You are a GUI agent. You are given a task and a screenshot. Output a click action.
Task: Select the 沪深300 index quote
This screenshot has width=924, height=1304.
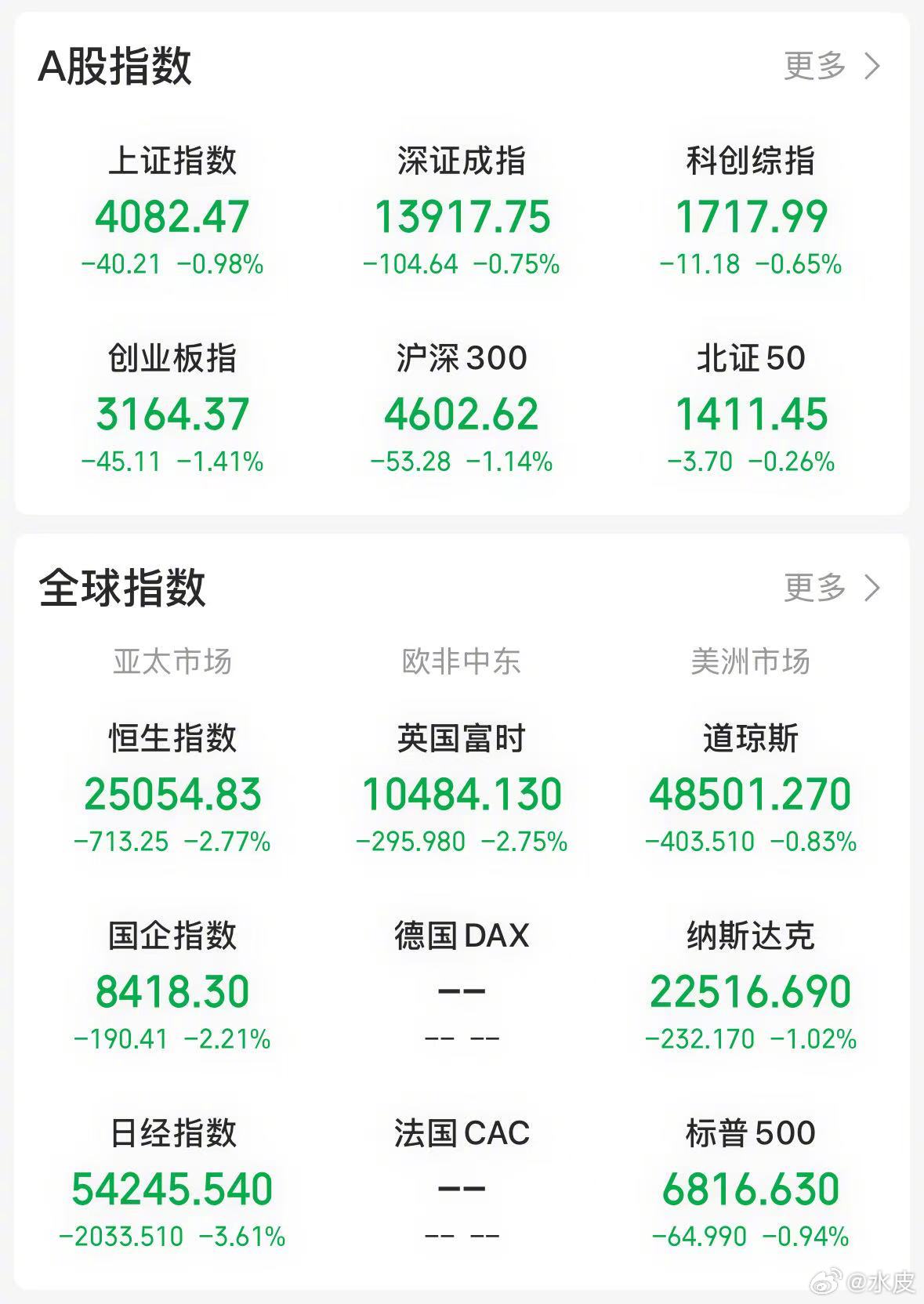pyautogui.click(x=462, y=407)
